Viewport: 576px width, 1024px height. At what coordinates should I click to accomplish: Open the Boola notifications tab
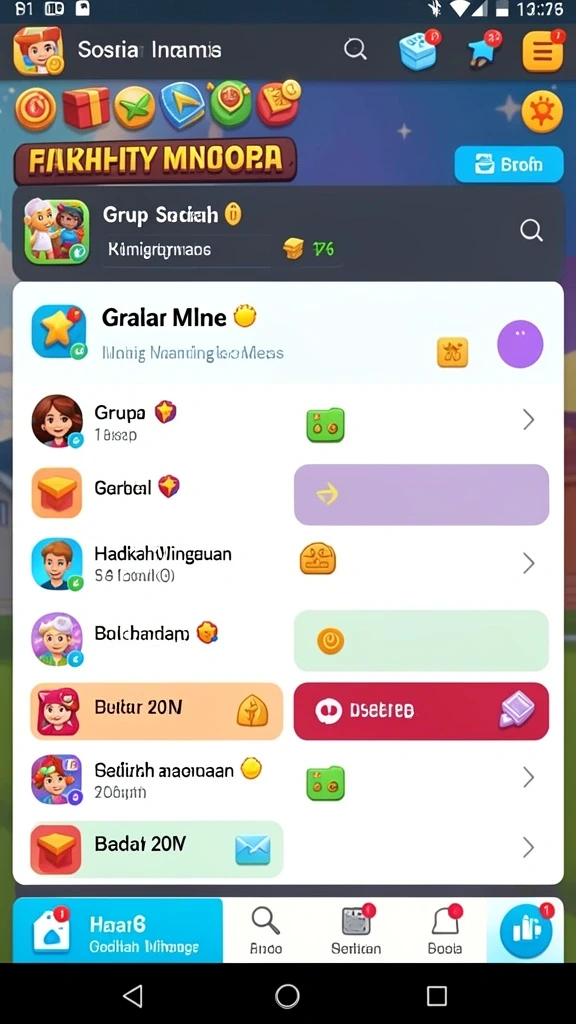[445, 930]
